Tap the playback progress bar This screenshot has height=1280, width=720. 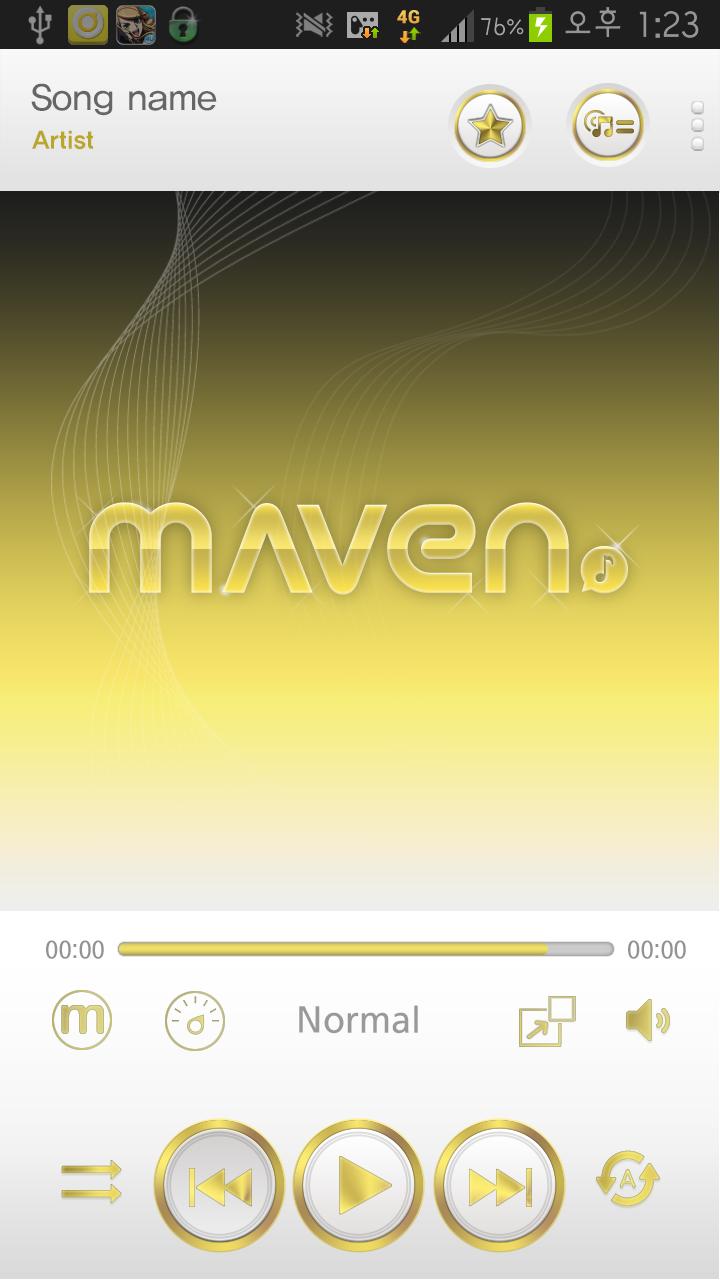pyautogui.click(x=365, y=949)
